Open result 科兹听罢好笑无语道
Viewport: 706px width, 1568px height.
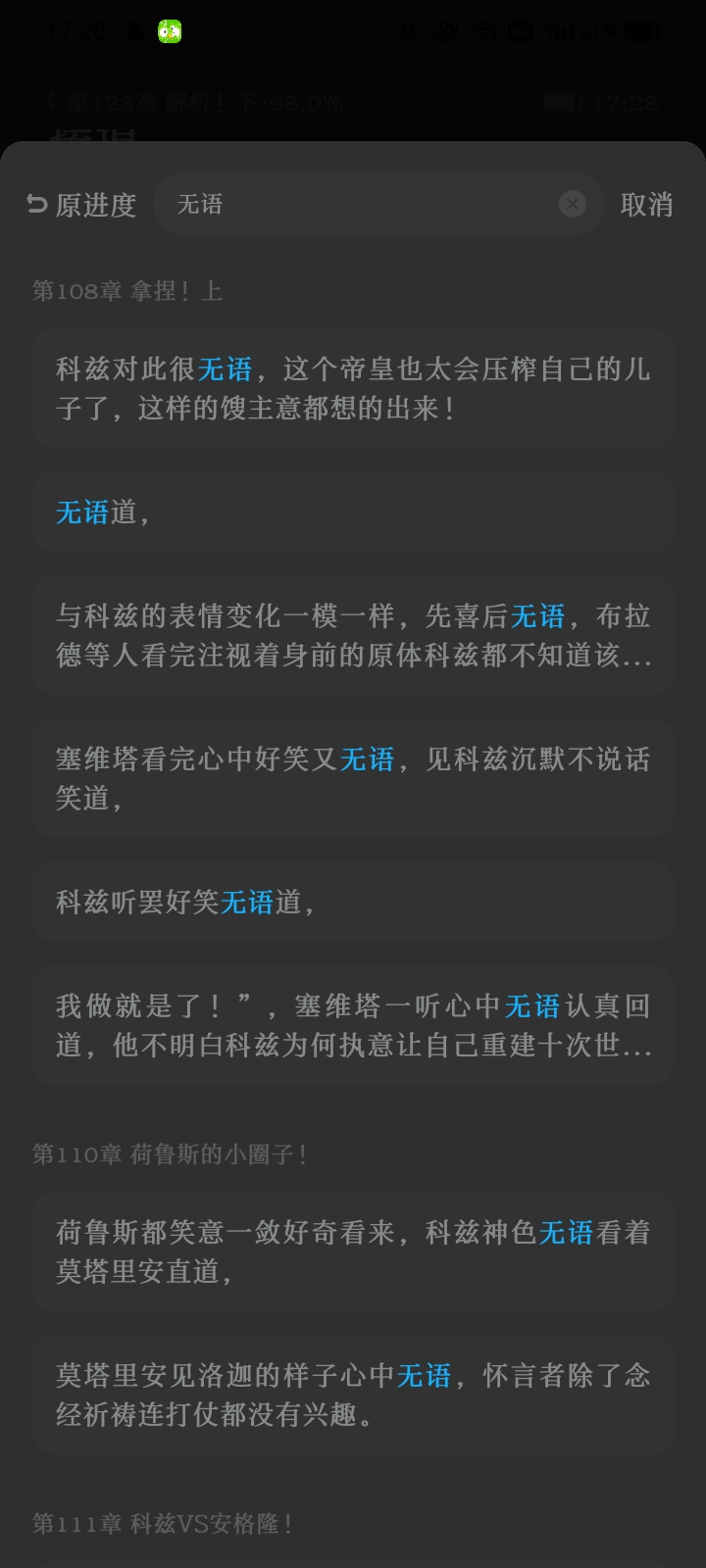(x=353, y=903)
